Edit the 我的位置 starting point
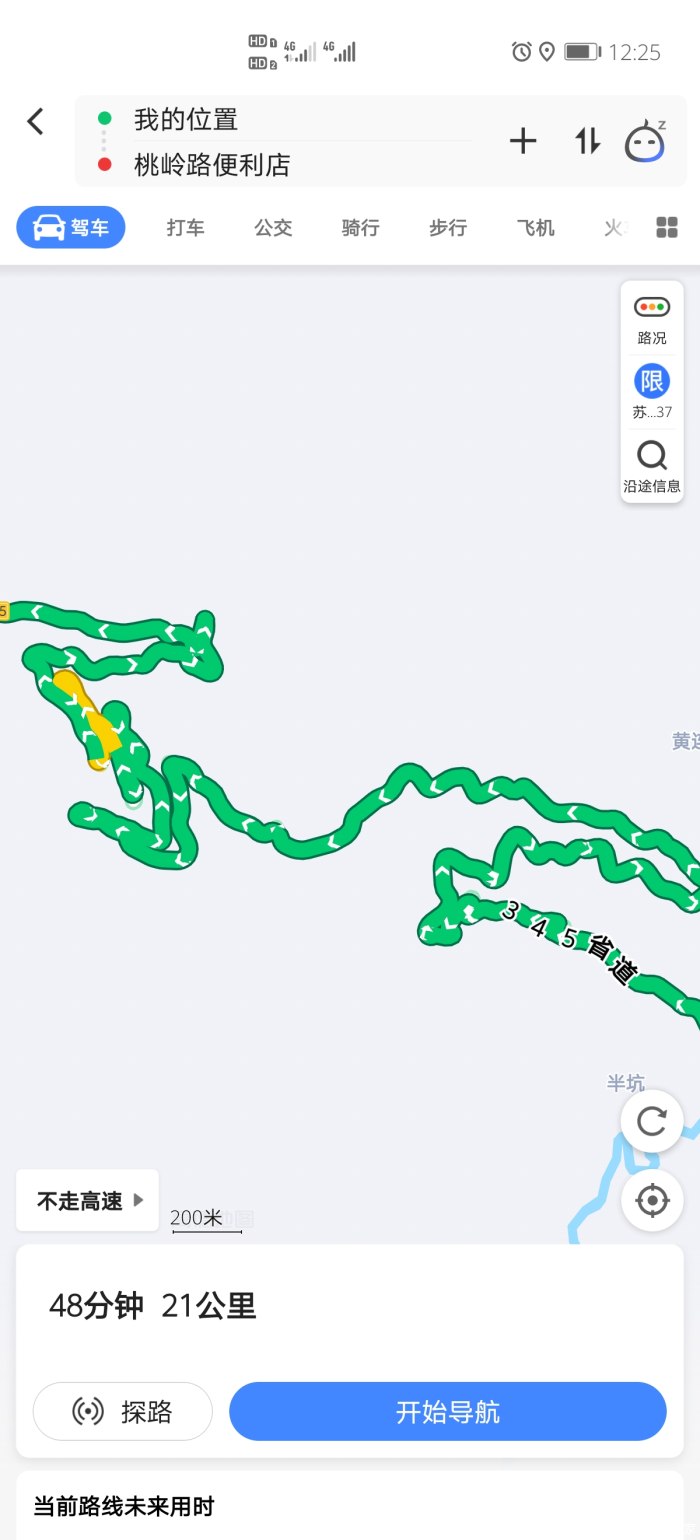Image resolution: width=700 pixels, height=1540 pixels. (x=186, y=120)
